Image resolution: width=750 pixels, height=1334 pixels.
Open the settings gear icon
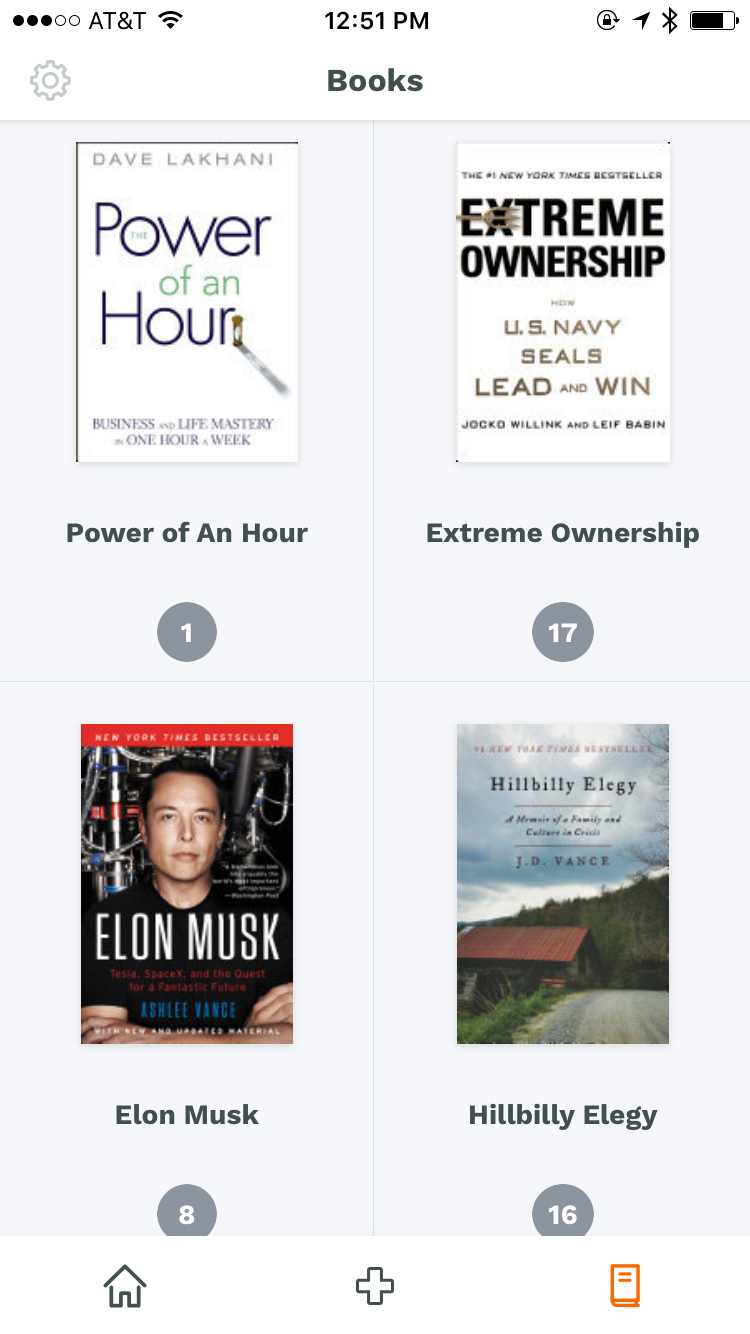click(50, 81)
